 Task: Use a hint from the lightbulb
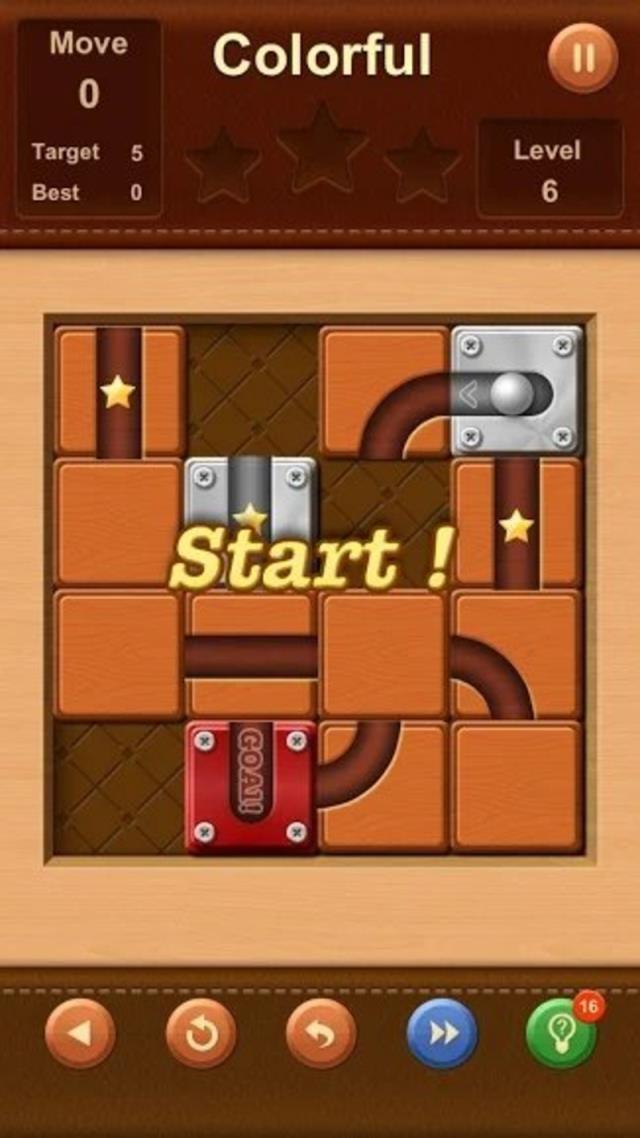[562, 1033]
